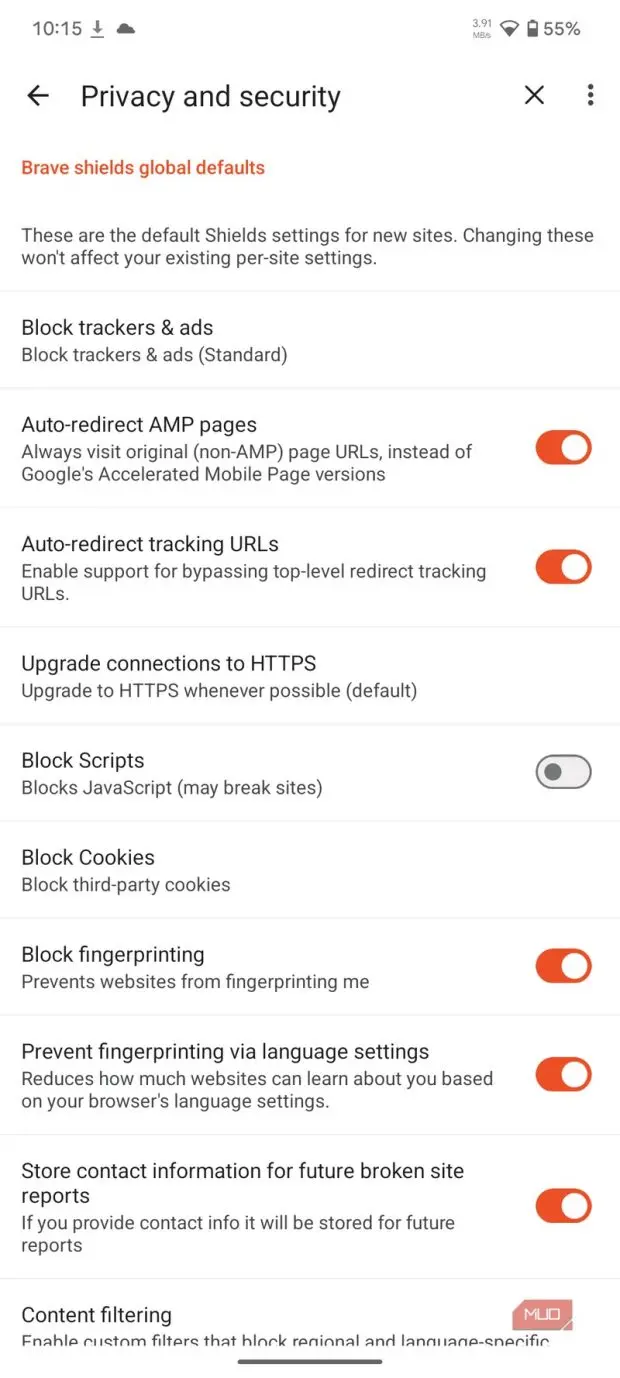
Task: Go back from Privacy and security
Action: [38, 96]
